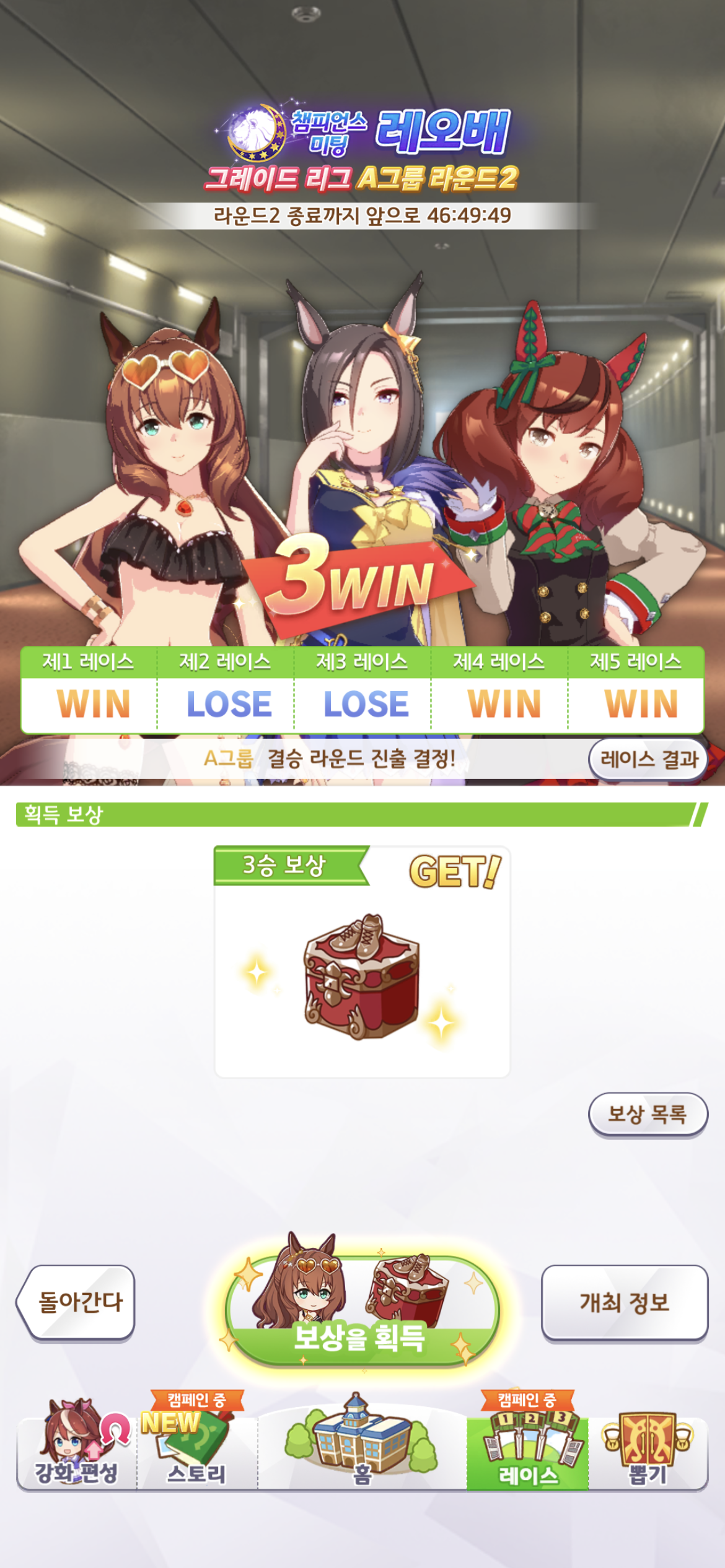Open 개최 정보 event information

[624, 1302]
